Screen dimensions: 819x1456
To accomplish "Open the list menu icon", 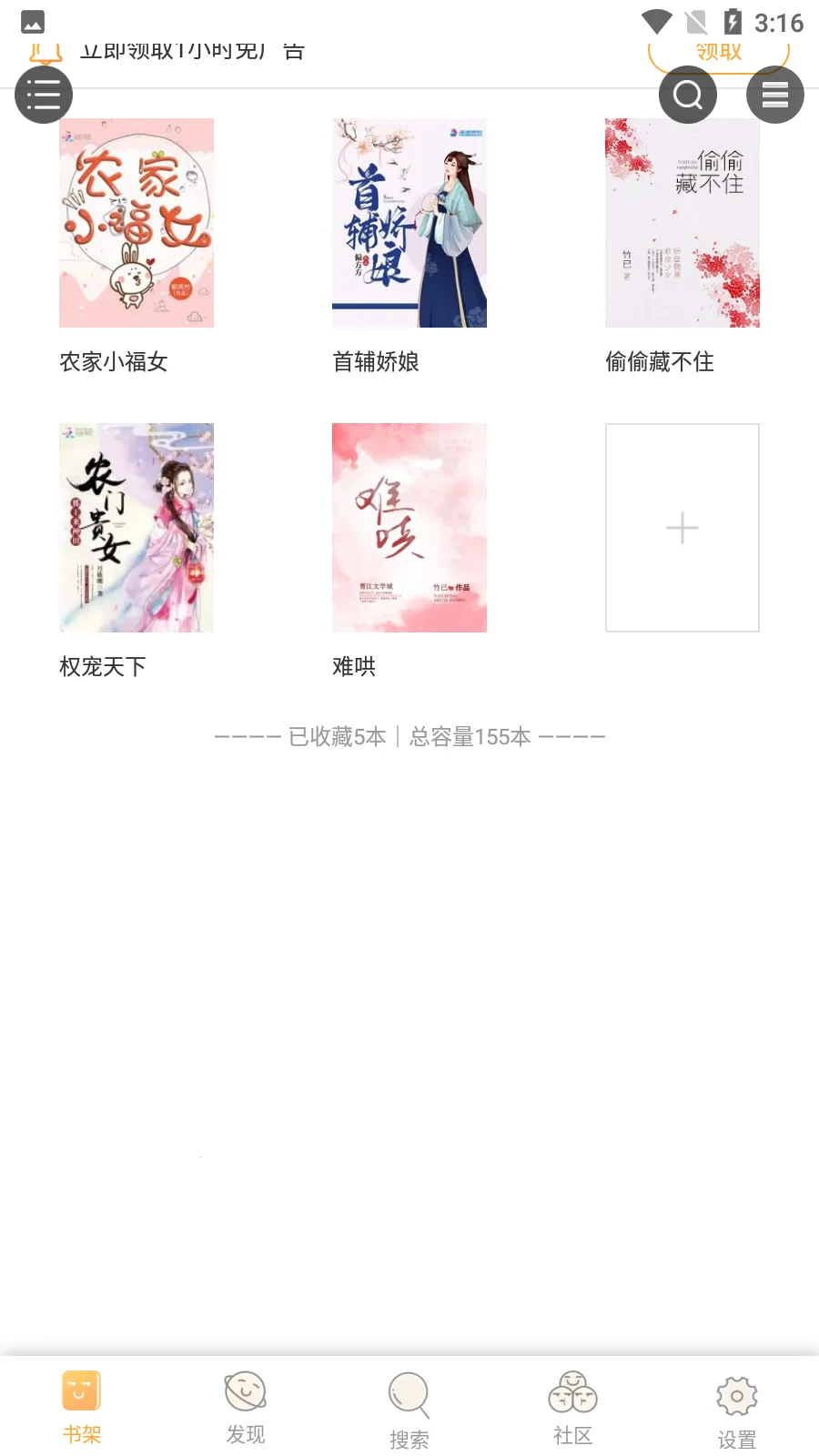I will [x=44, y=95].
